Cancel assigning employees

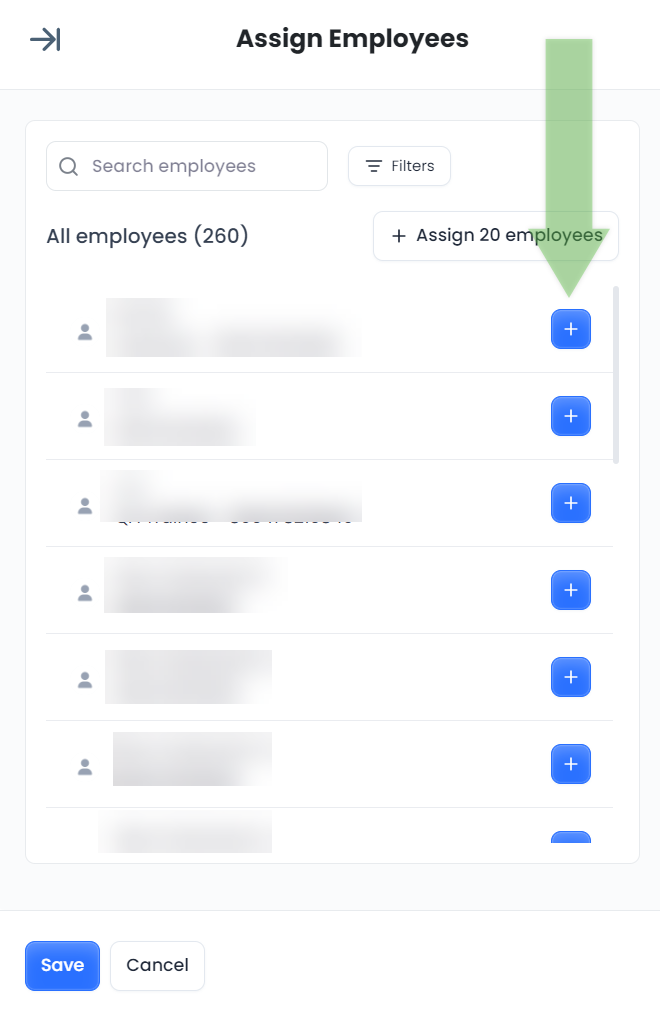[157, 965]
